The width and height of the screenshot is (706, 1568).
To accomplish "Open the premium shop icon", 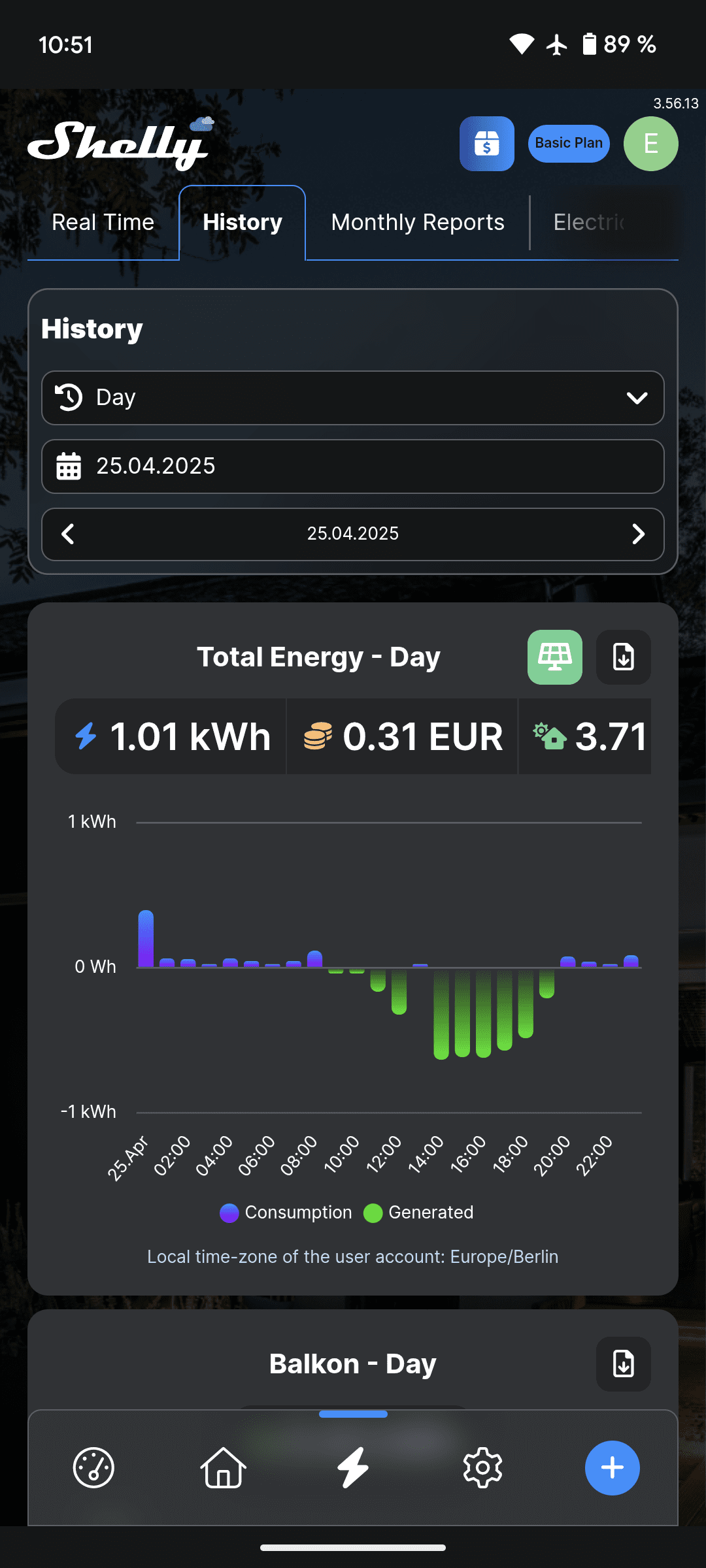I will point(487,144).
